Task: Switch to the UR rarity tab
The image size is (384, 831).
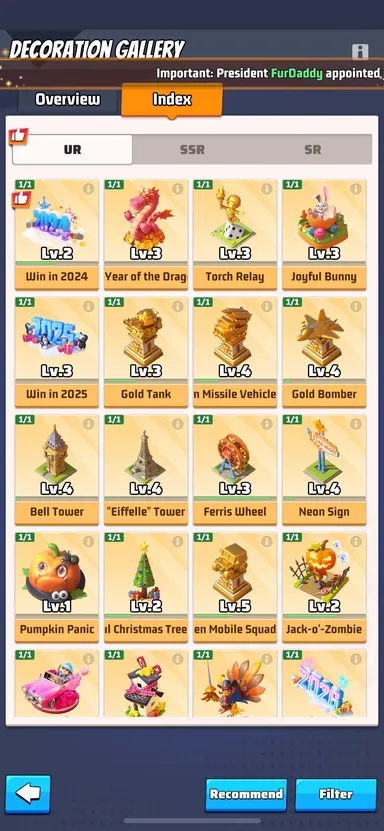Action: coord(73,149)
